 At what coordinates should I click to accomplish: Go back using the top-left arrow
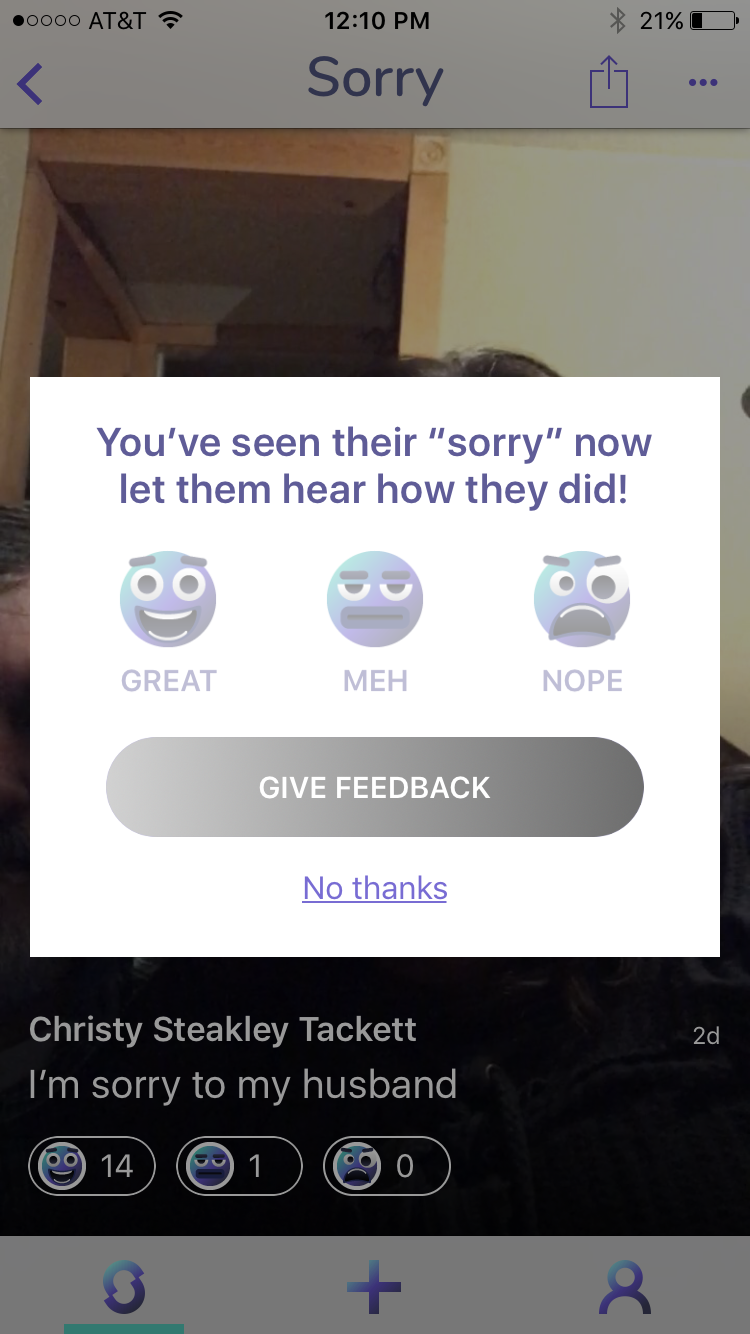(31, 84)
